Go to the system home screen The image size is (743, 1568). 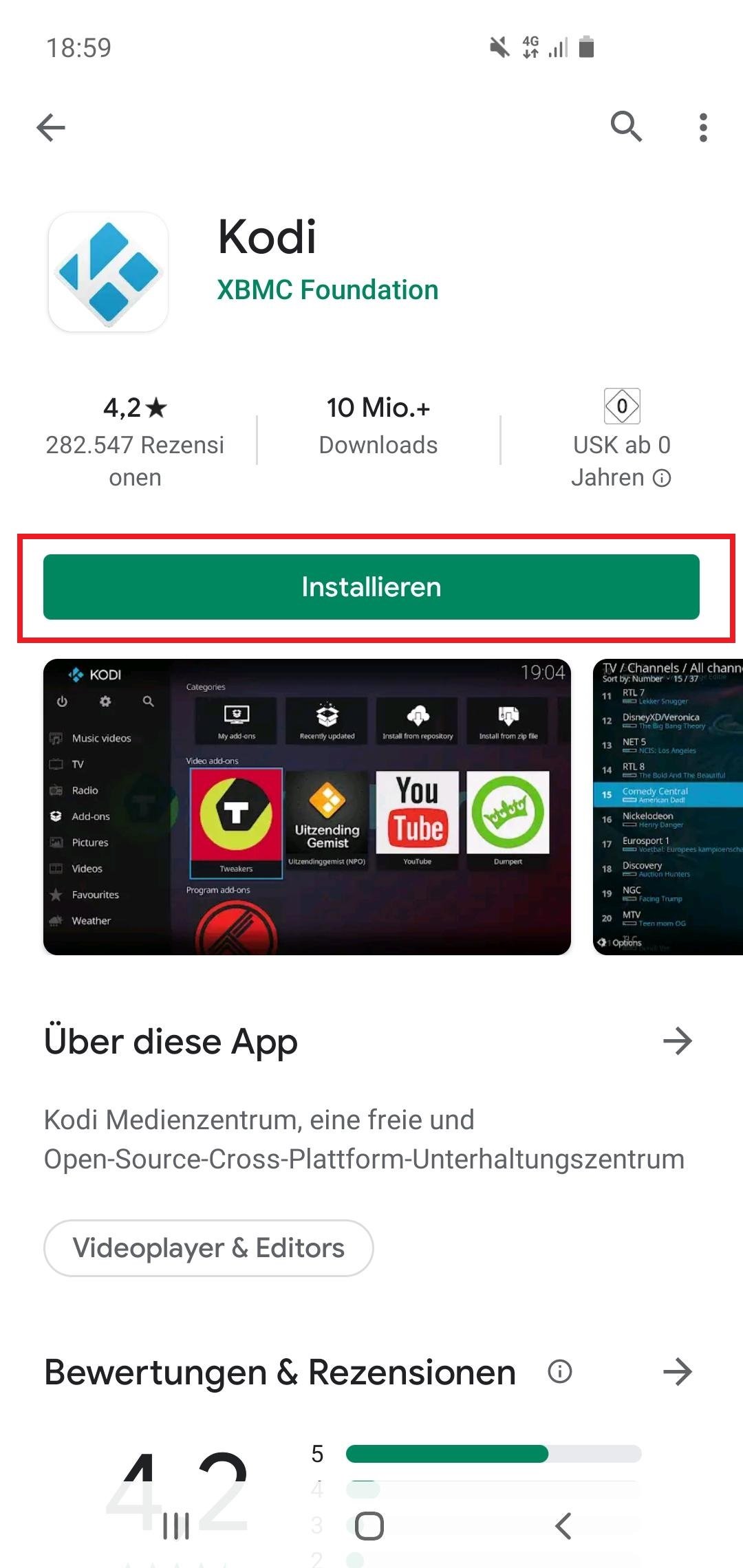pyautogui.click(x=369, y=1526)
